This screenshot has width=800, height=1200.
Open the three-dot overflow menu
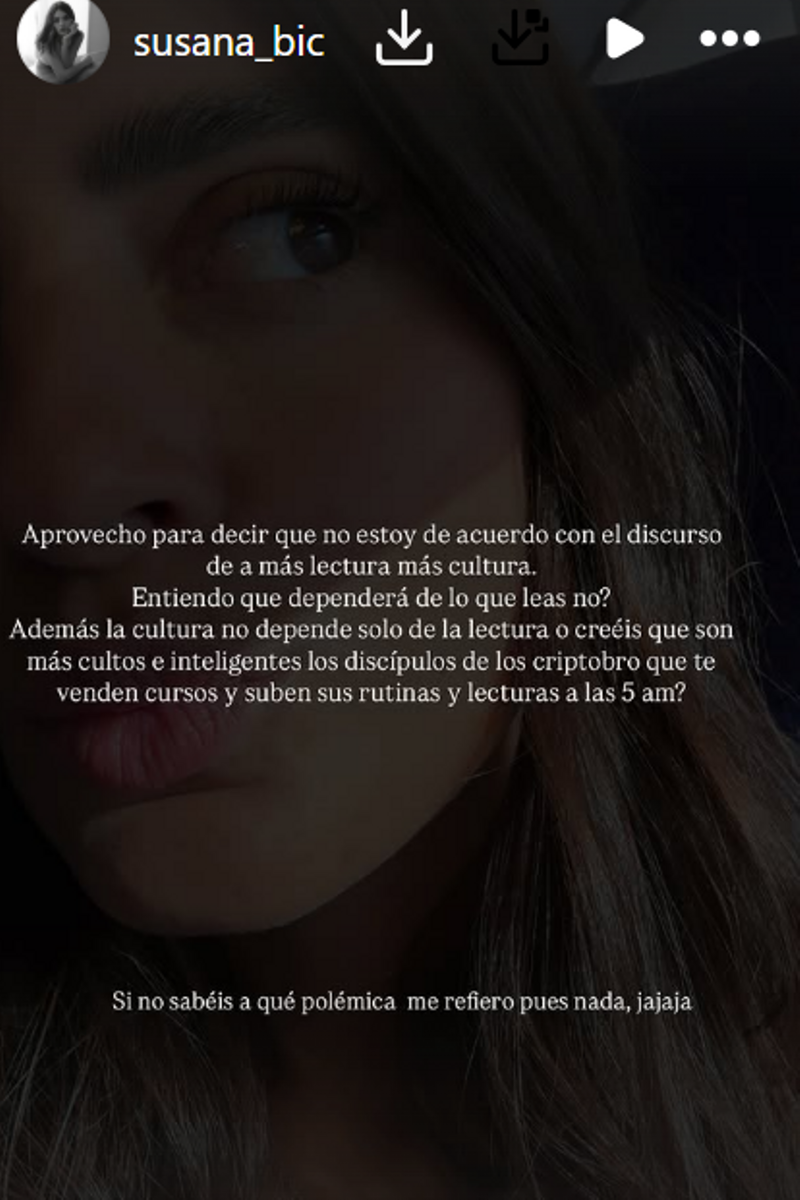tap(730, 39)
